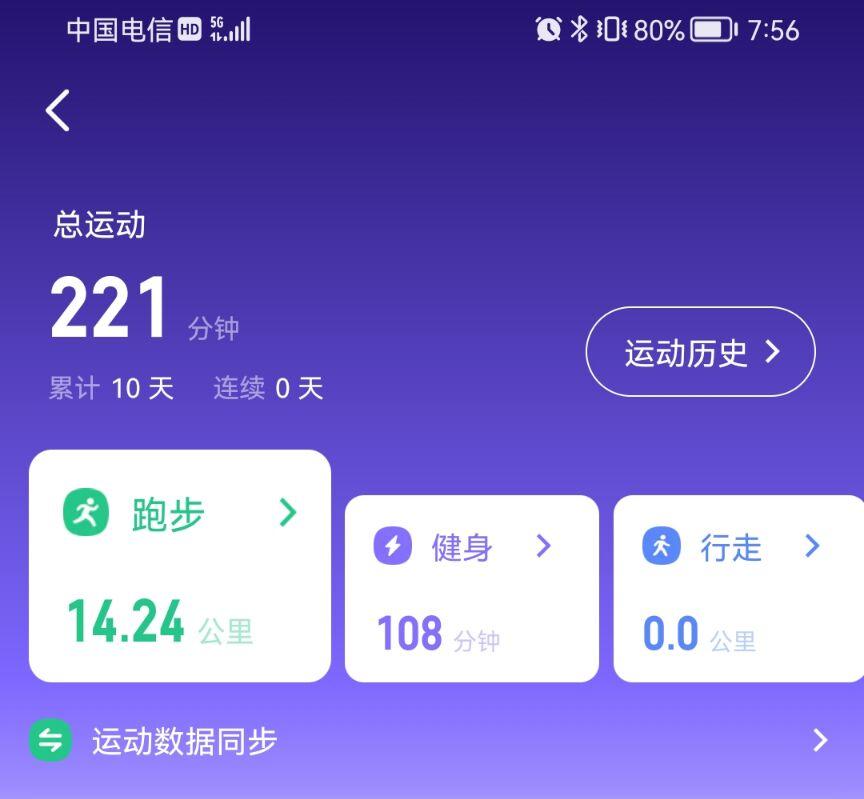Viewport: 864px width, 799px height.
Task: Open 运动历史 exercise history
Action: click(x=700, y=352)
